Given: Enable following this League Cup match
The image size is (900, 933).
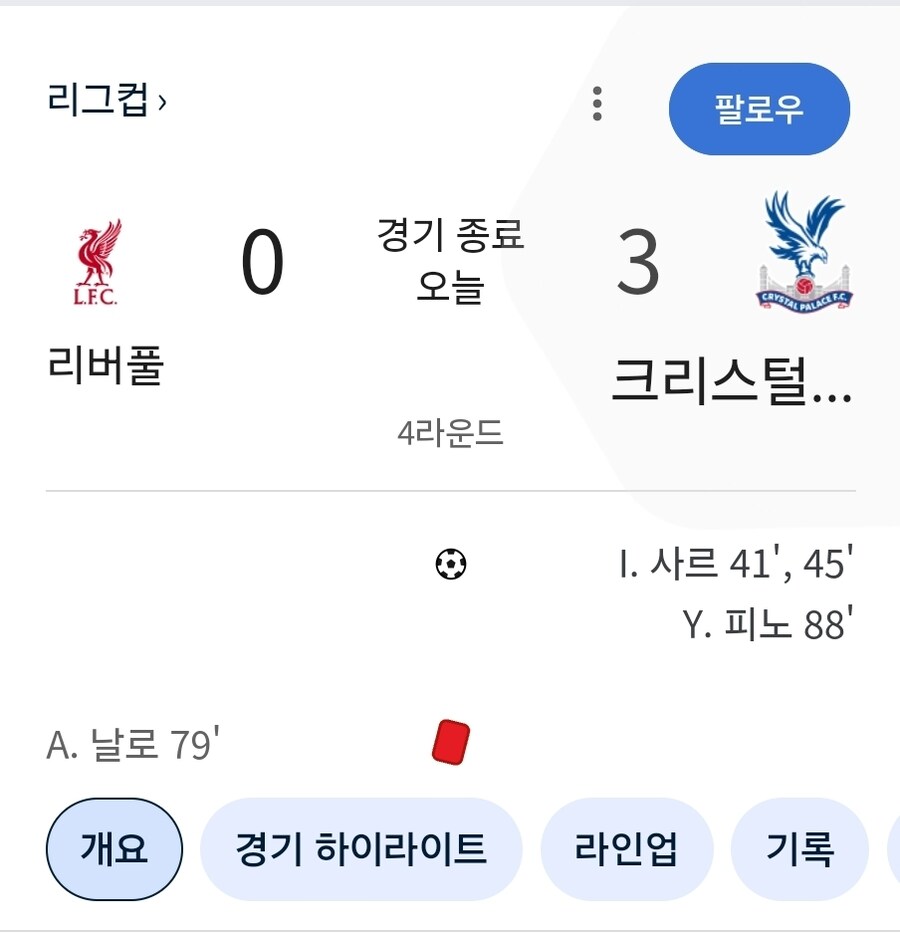Looking at the screenshot, I should click(759, 110).
